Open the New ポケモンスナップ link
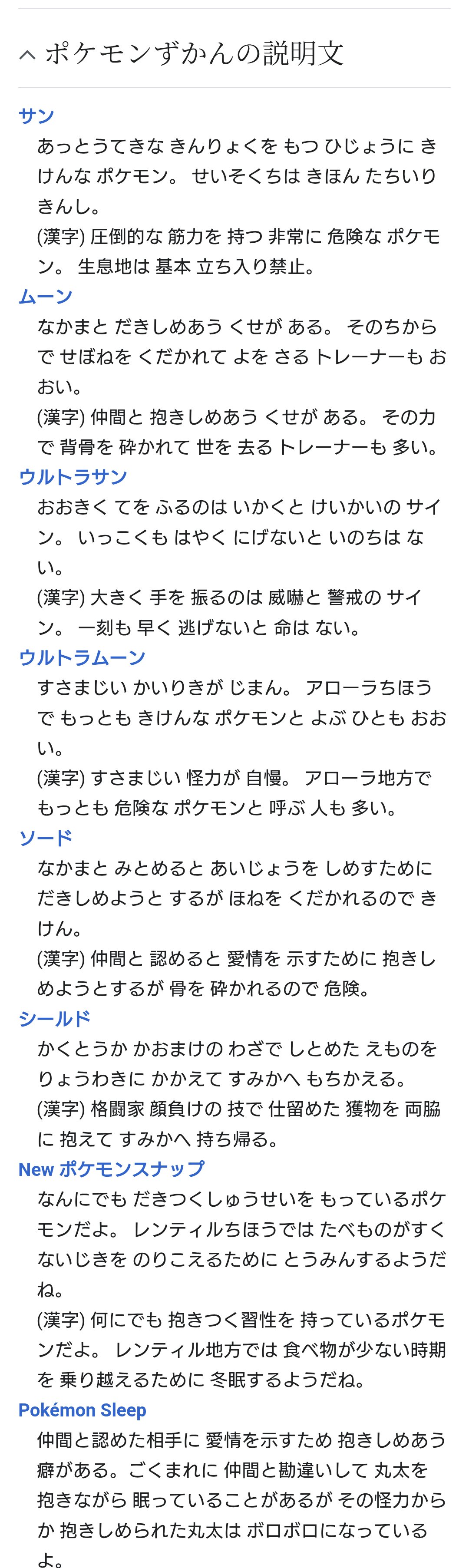The width and height of the screenshot is (469, 1568). click(112, 1169)
